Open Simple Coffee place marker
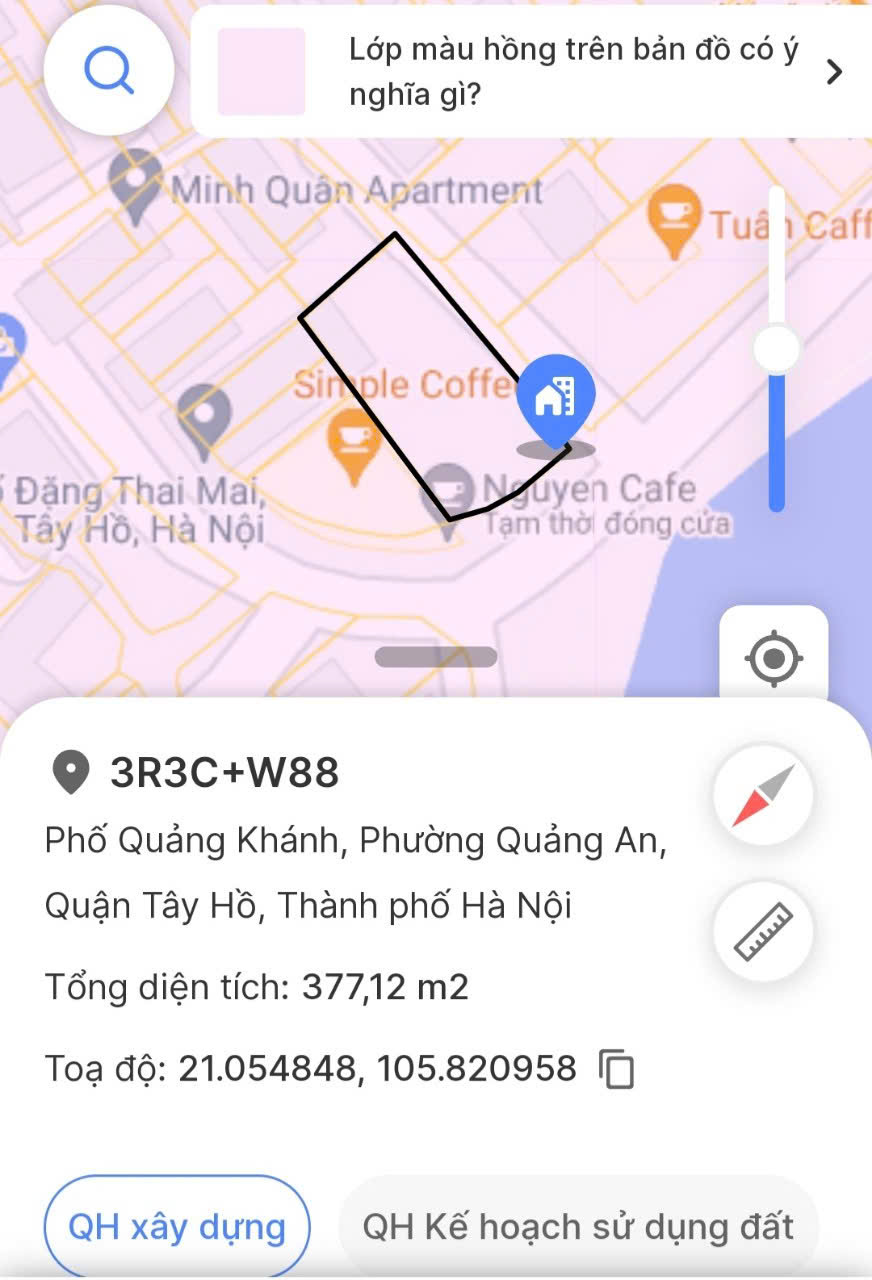The width and height of the screenshot is (872, 1280). (x=352, y=441)
